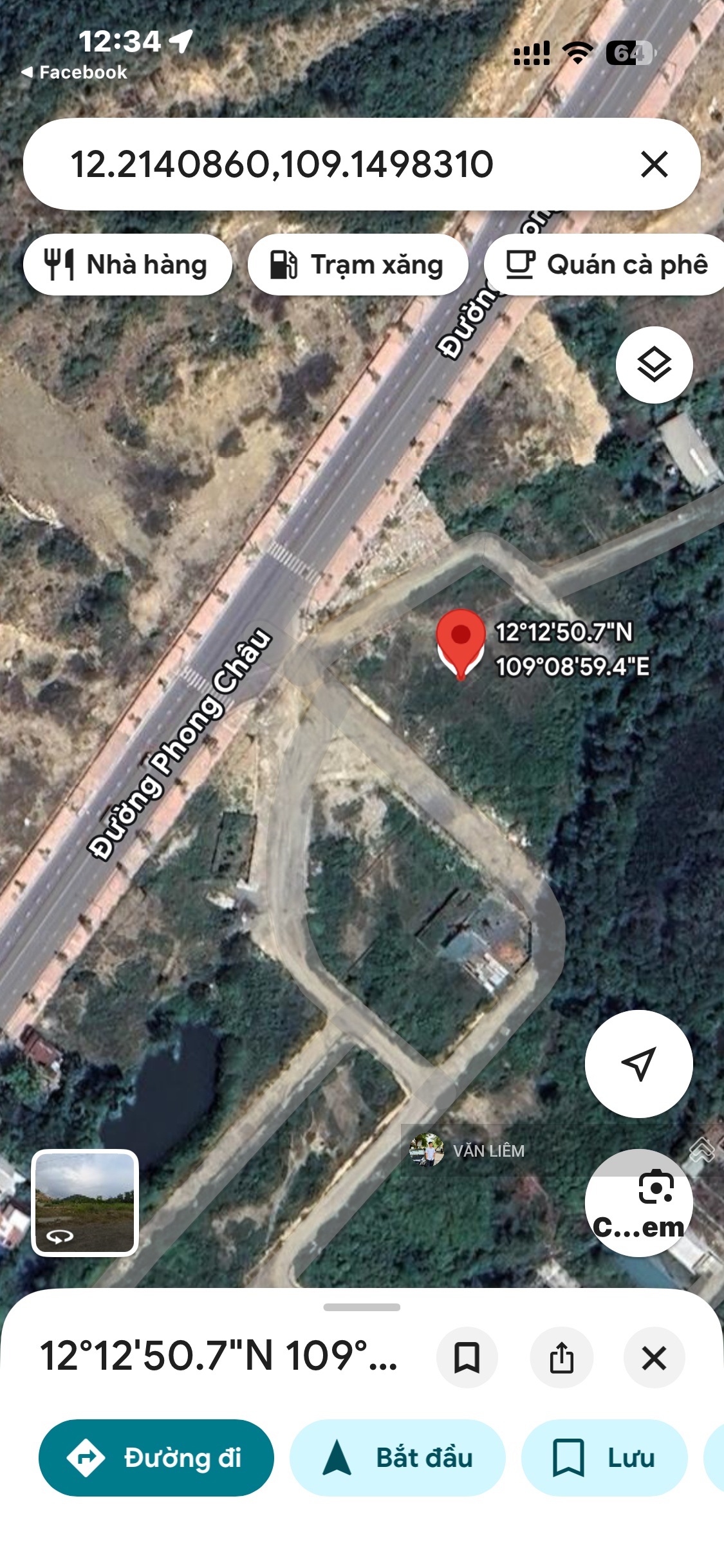Get directions with Đường đi
The width and height of the screenshot is (724, 1568).
click(156, 1458)
